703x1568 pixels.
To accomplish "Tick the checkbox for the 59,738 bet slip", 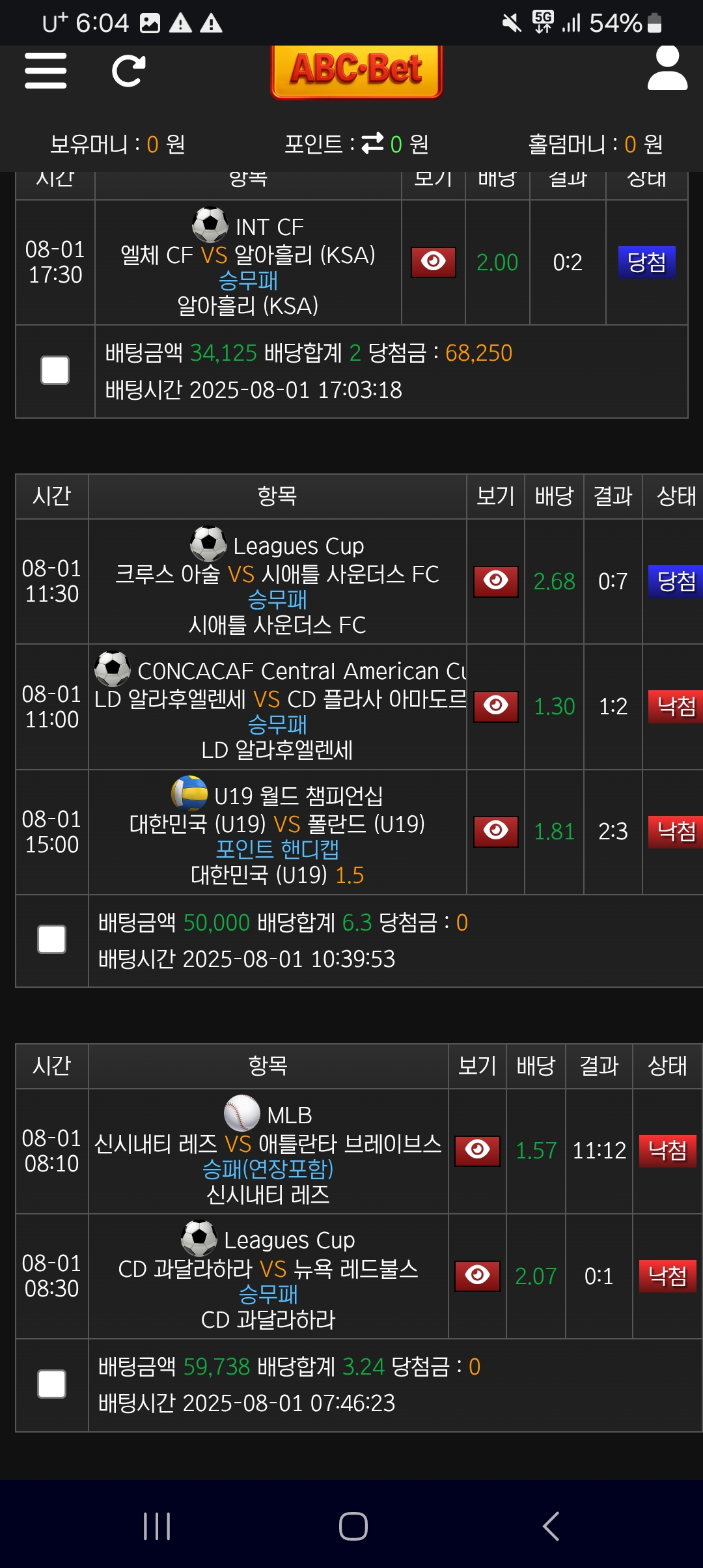I will pyautogui.click(x=52, y=1384).
